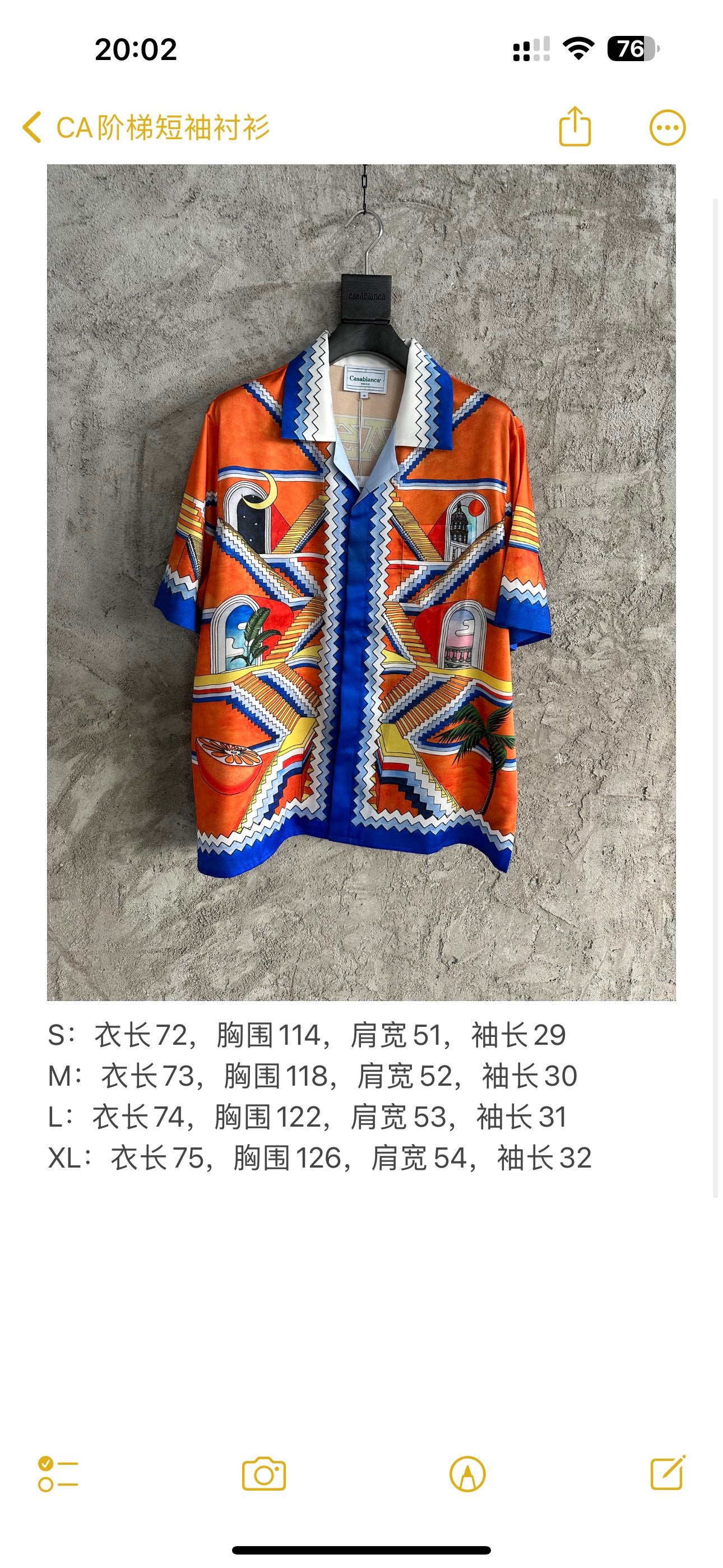Add a checklist to the note
723x1568 pixels.
click(x=58, y=1474)
